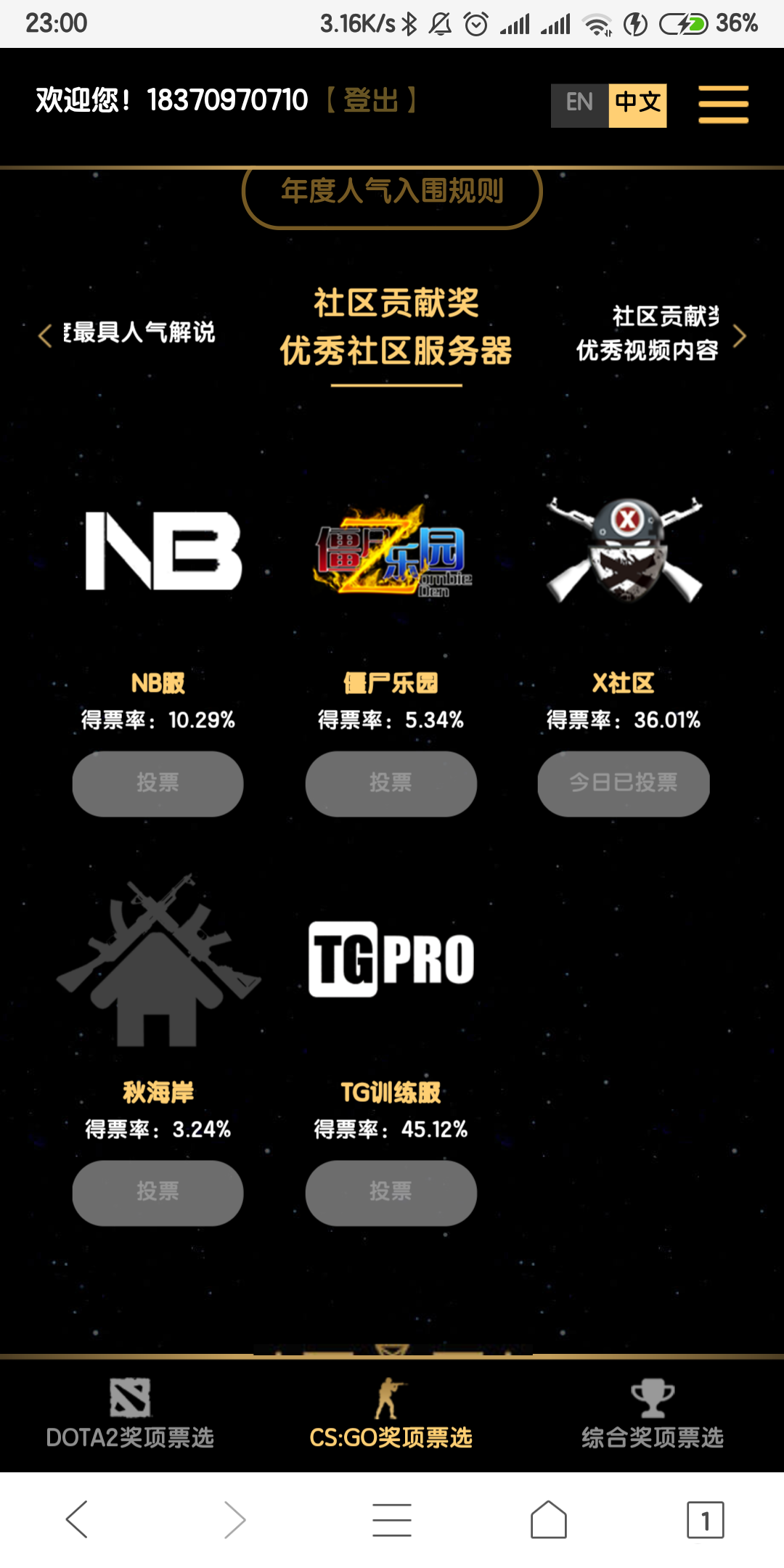Click right arrow toward 优秀视频内容 category
Viewport: 784px width, 1568px height.
click(740, 336)
